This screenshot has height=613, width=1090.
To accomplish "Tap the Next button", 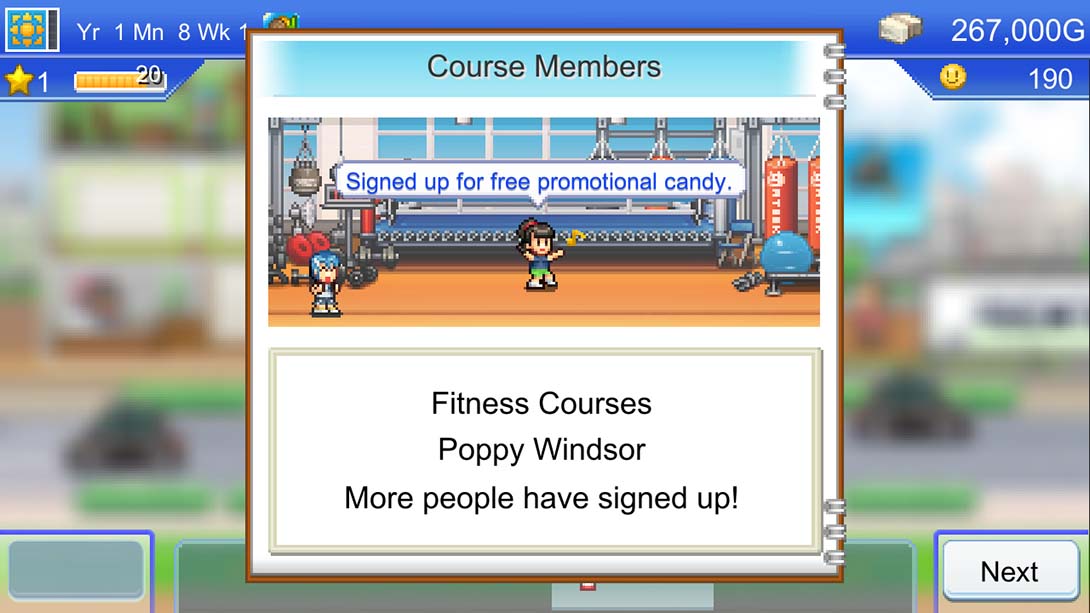I will point(1009,571).
